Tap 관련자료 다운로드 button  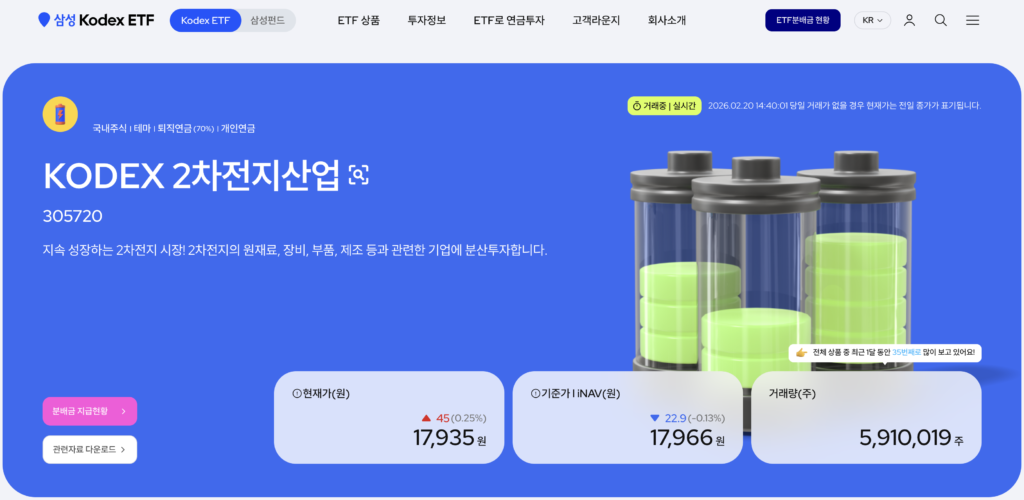(x=89, y=450)
